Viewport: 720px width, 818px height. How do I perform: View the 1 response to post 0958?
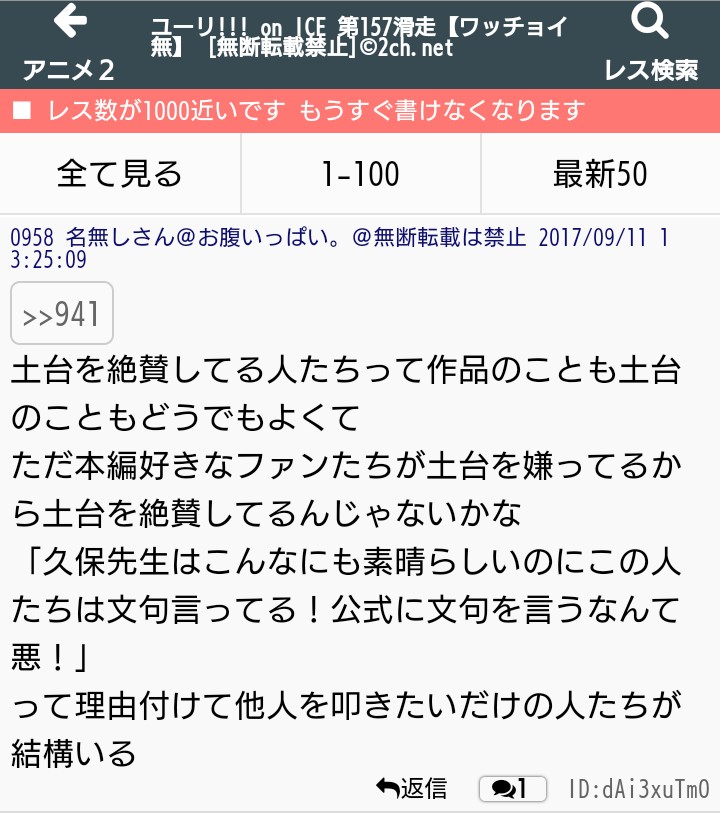tap(513, 788)
